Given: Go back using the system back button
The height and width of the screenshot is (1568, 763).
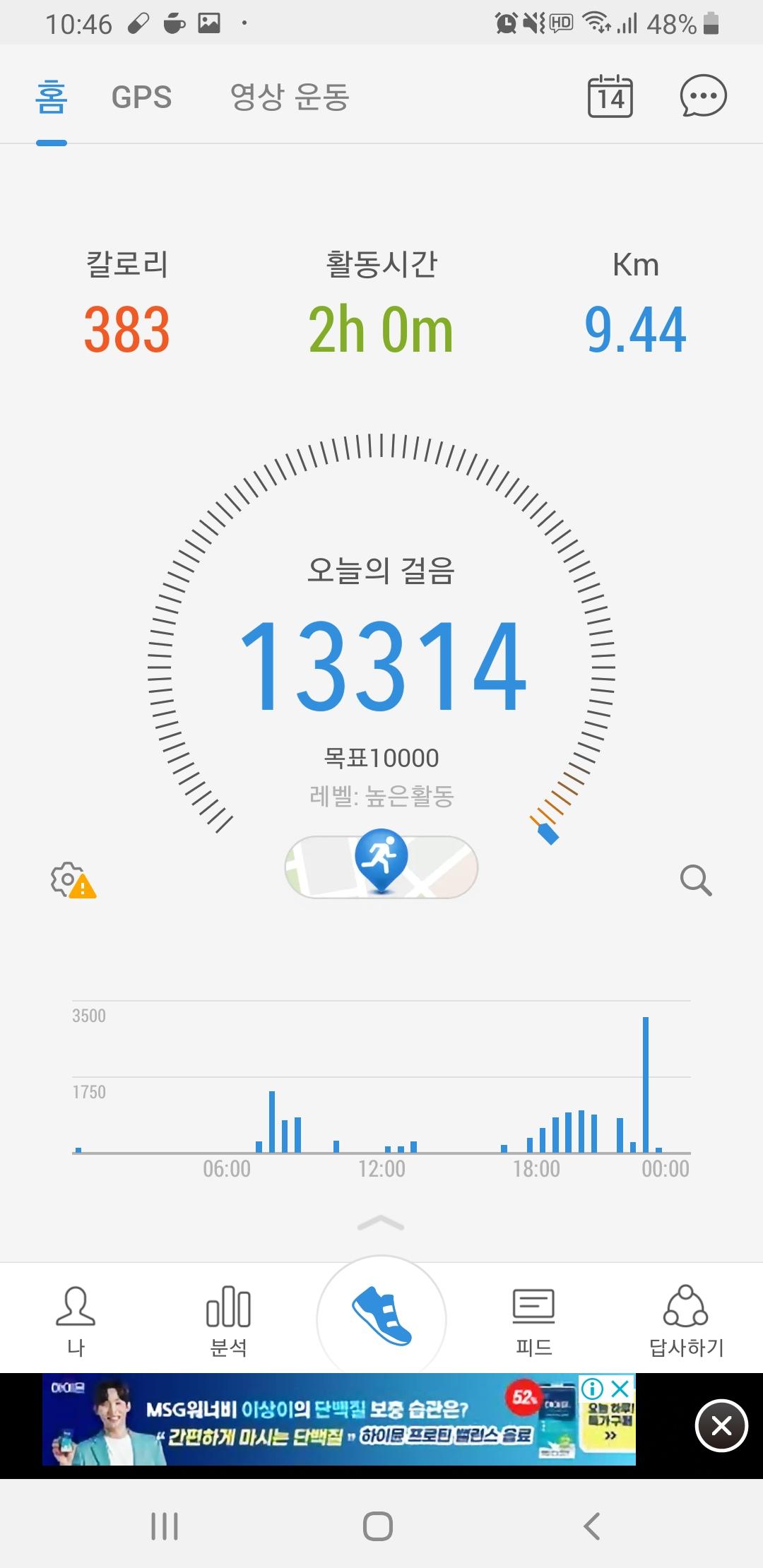Looking at the screenshot, I should [x=592, y=1526].
